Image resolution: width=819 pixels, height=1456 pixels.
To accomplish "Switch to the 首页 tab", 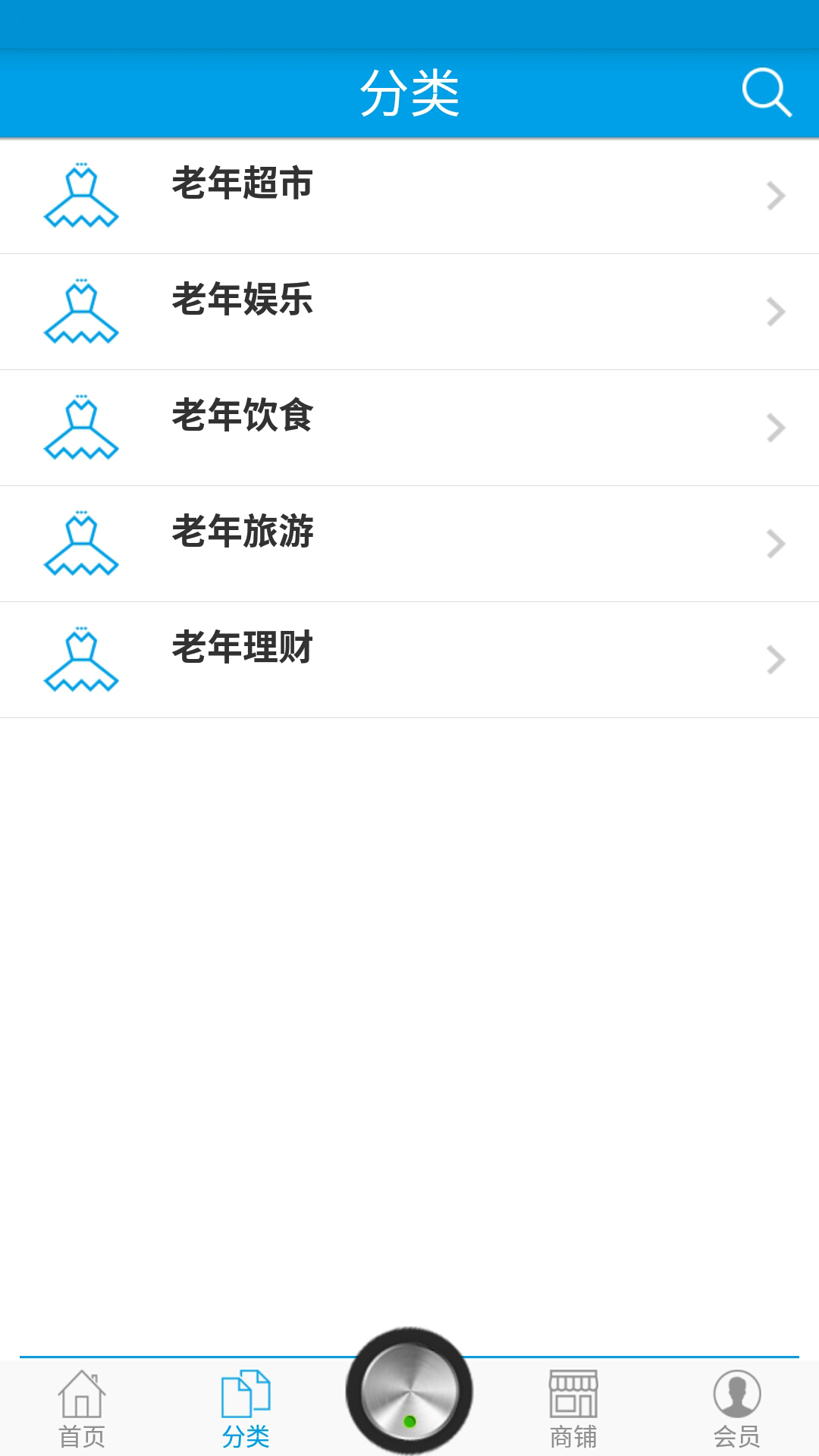I will pos(82,1409).
